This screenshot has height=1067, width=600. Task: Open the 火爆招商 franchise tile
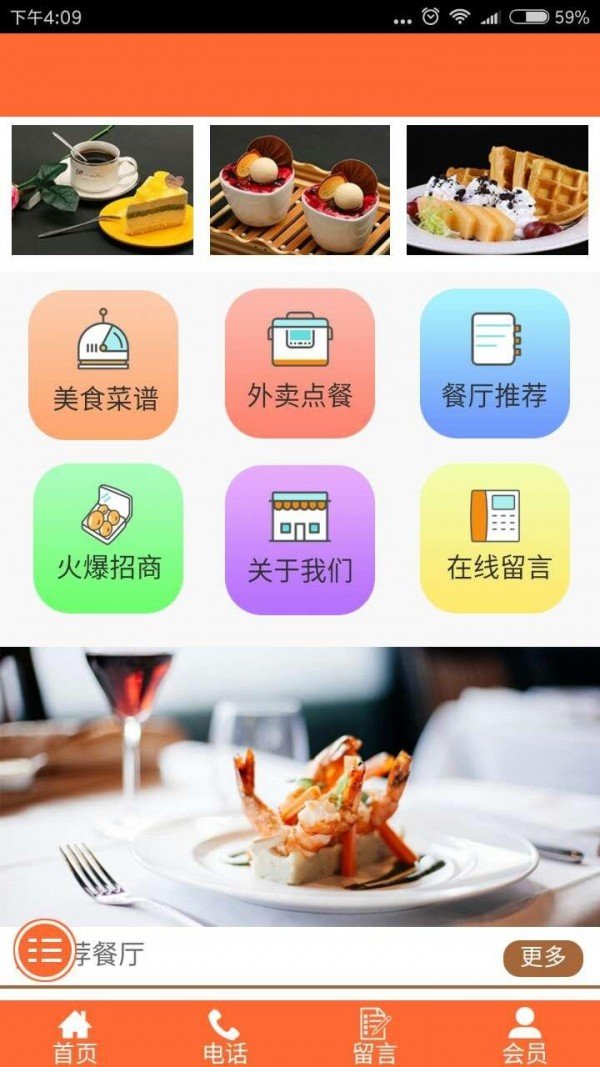[108, 538]
